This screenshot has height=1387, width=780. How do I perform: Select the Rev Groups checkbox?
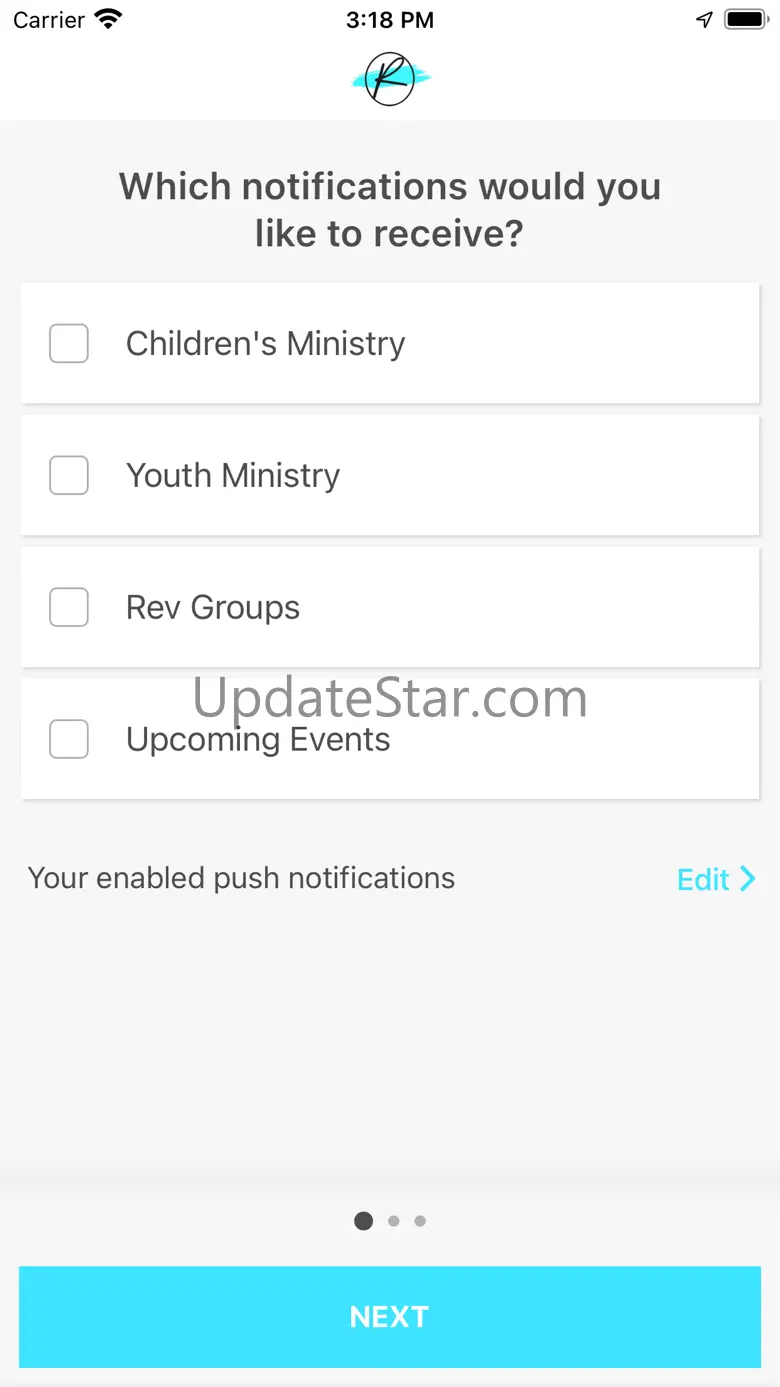click(69, 607)
